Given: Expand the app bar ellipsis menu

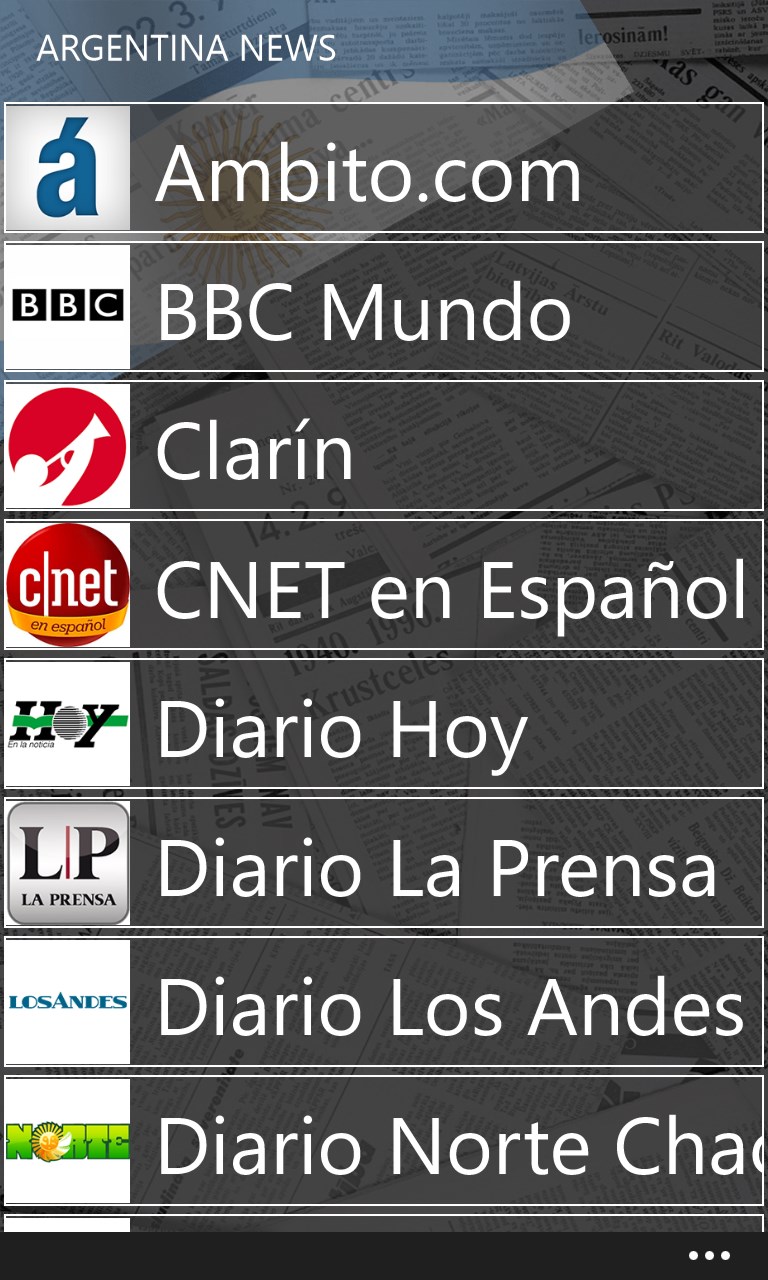Looking at the screenshot, I should (x=709, y=1256).
